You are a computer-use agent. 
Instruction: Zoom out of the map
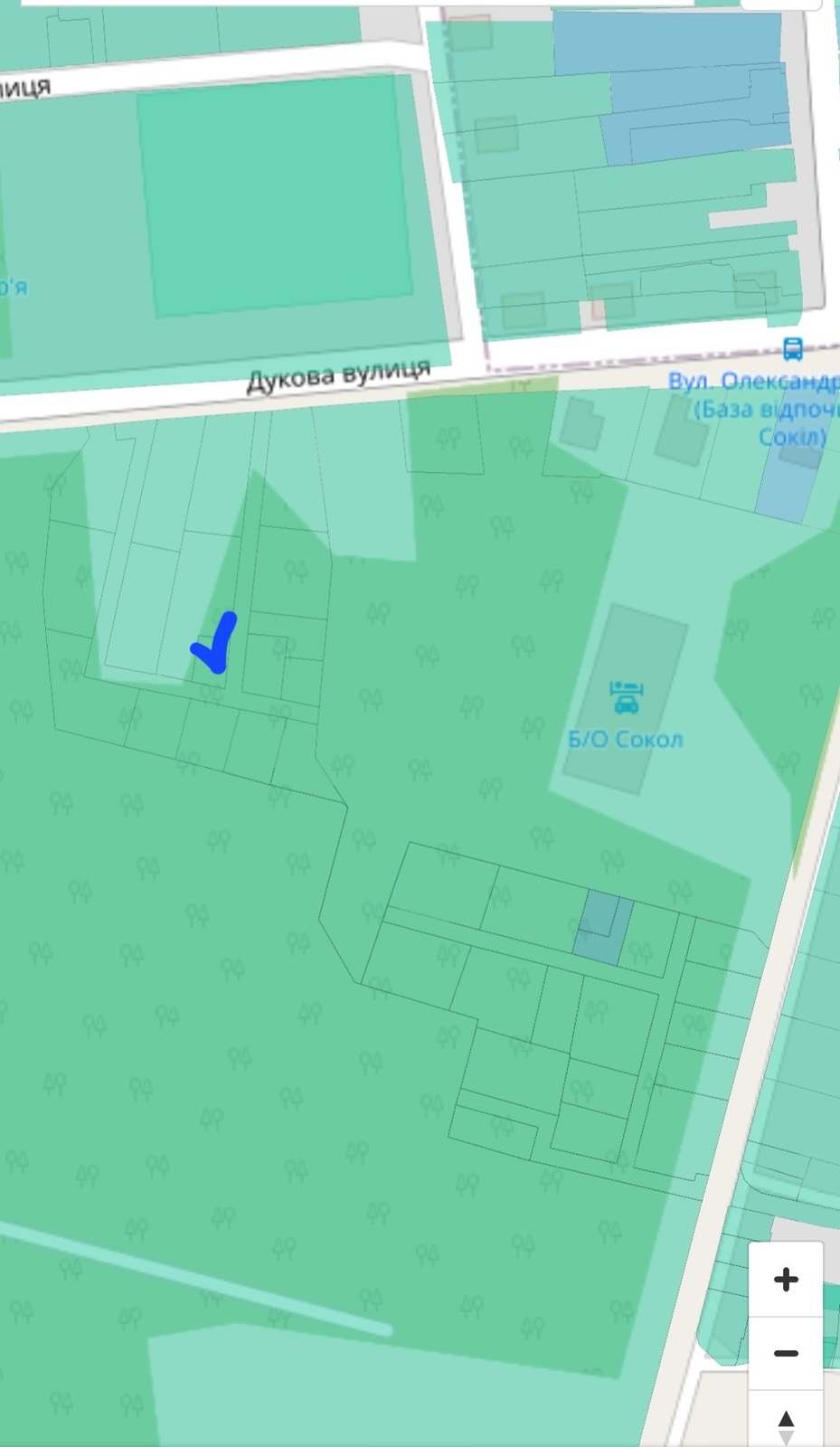[786, 1353]
